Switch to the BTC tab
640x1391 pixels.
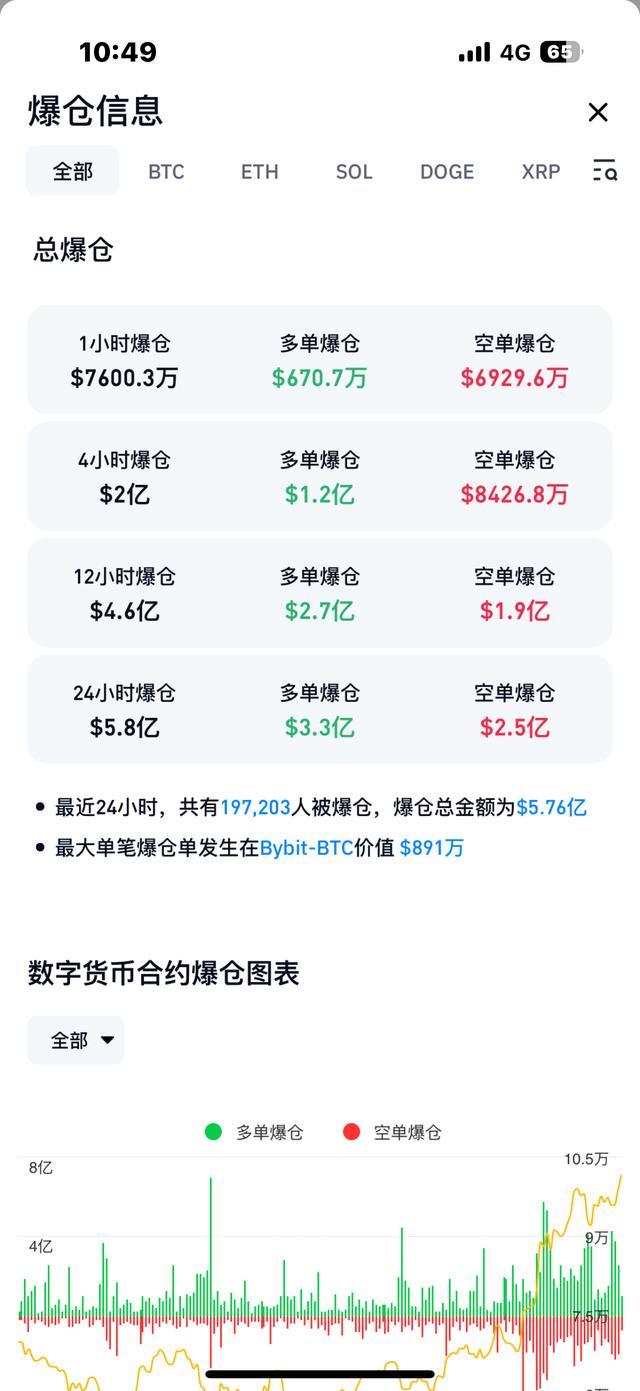pyautogui.click(x=166, y=171)
